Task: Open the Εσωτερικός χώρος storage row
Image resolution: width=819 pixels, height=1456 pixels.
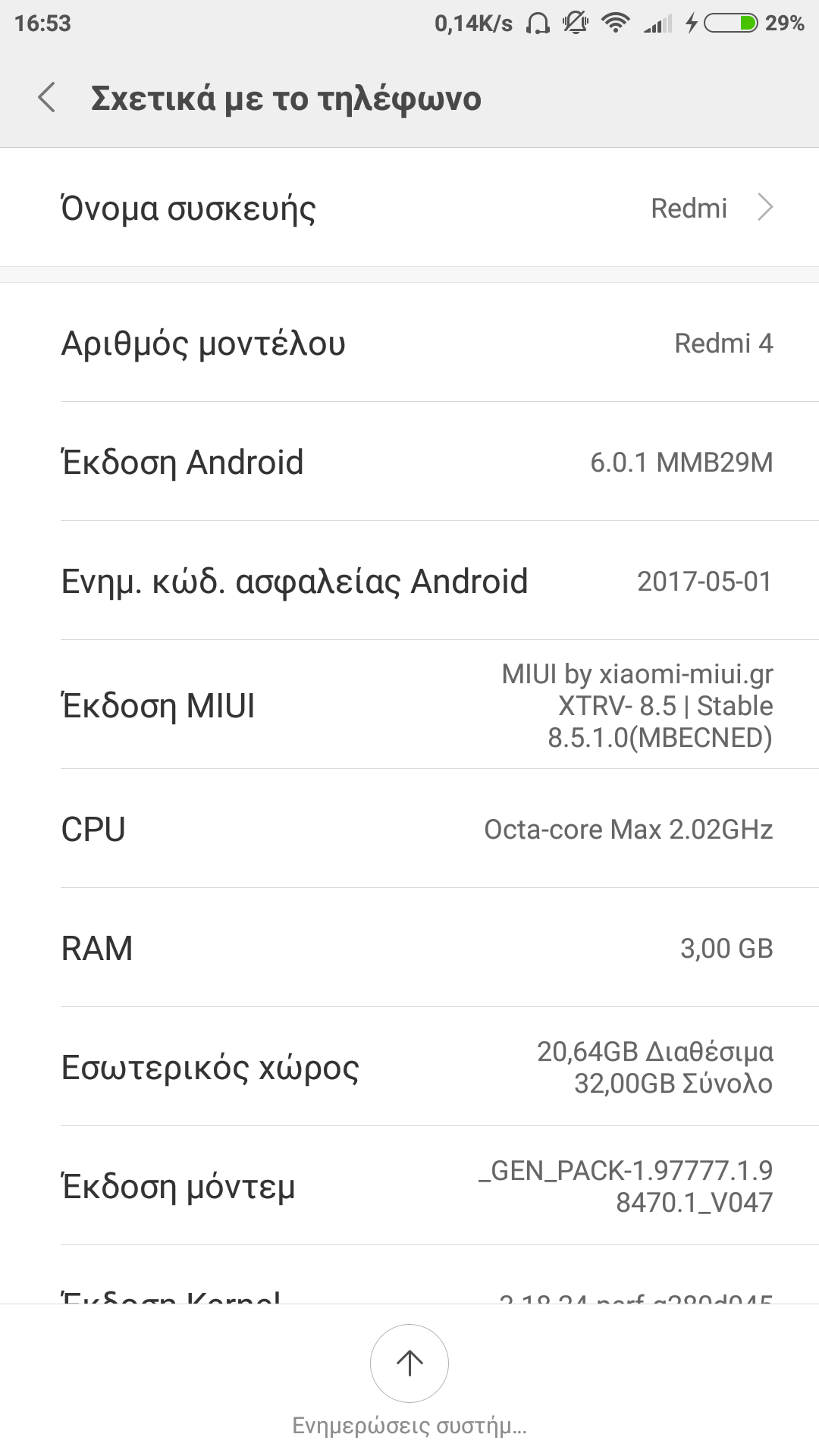Action: [x=409, y=1067]
